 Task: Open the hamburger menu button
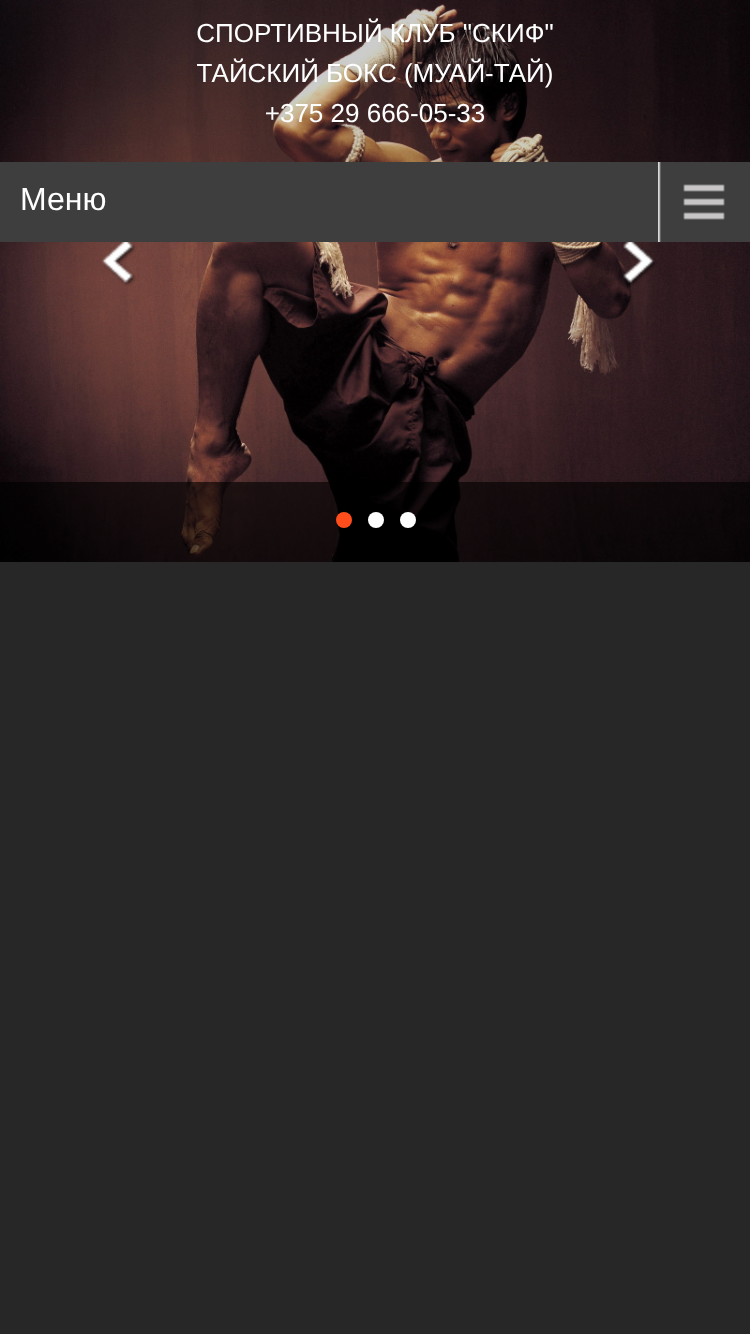[704, 201]
